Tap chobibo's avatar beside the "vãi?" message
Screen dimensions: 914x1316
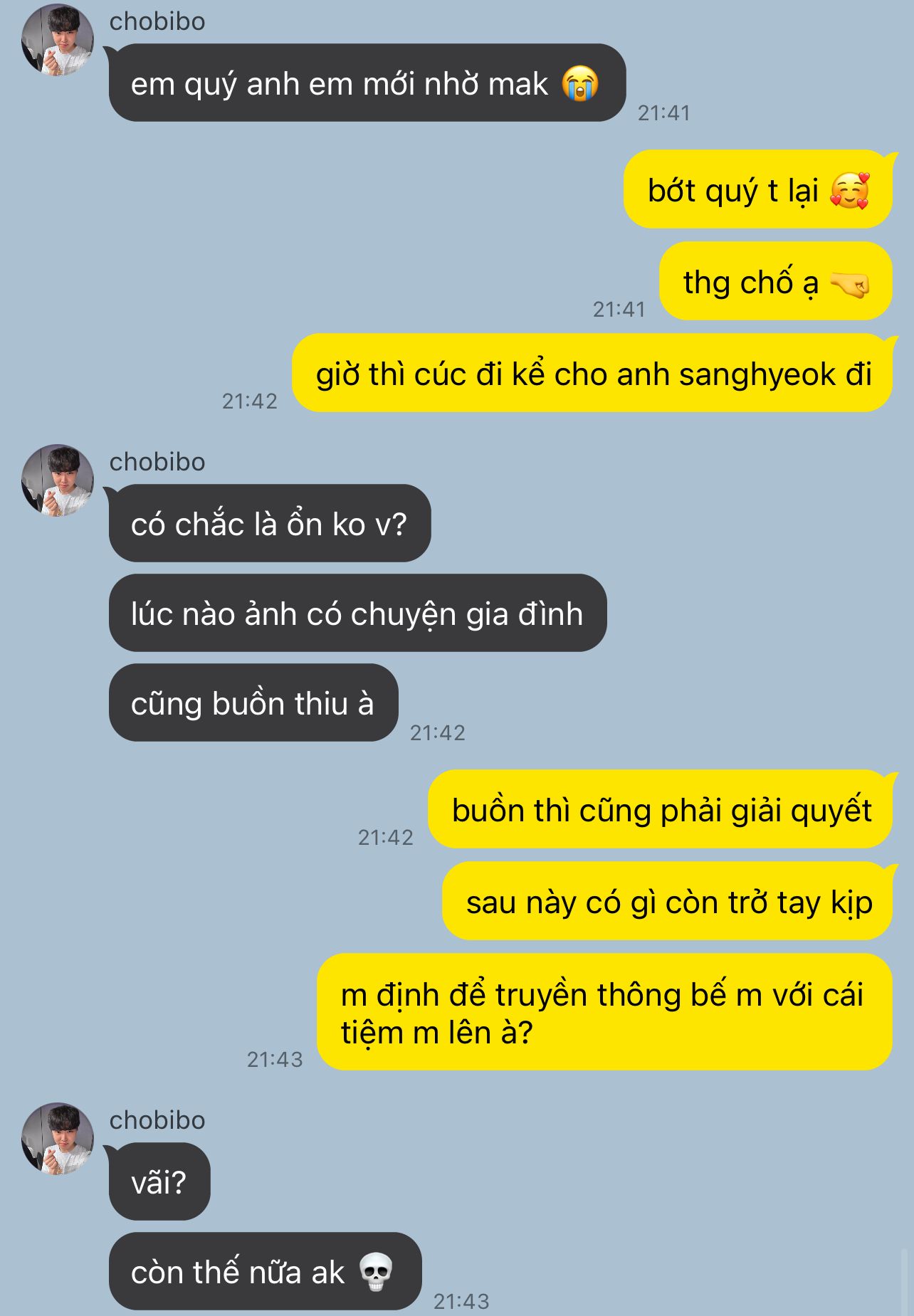tap(58, 1139)
